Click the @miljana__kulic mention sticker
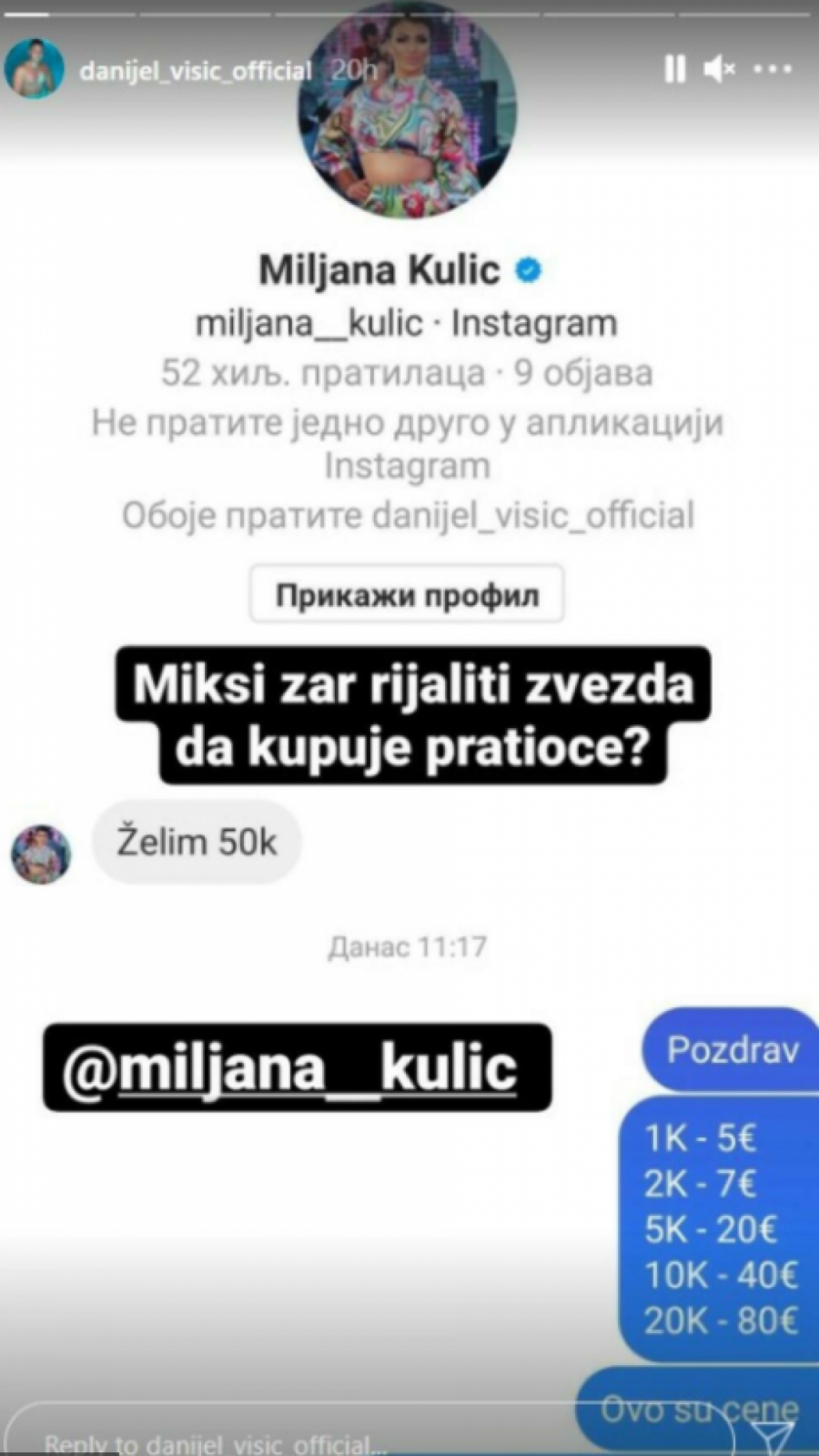Viewport: 819px width, 1456px height. pyautogui.click(x=297, y=1068)
